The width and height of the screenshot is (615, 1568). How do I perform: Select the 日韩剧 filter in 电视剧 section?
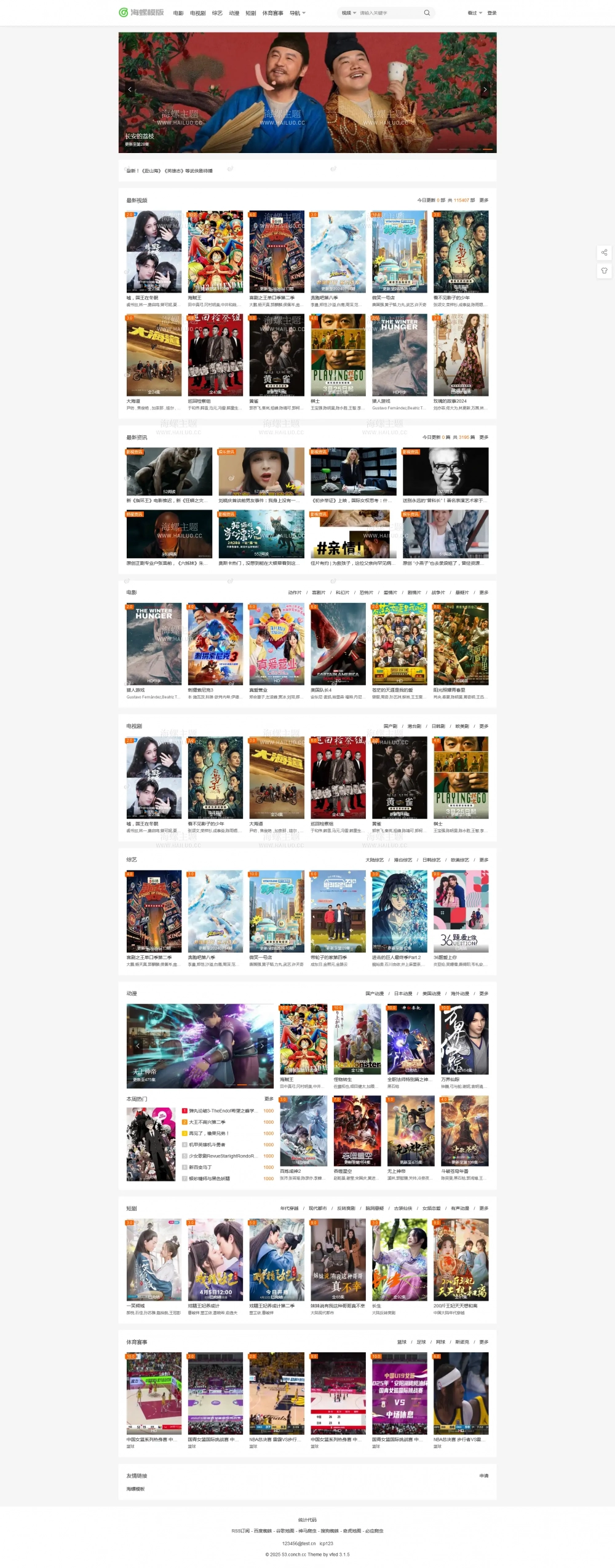point(438,726)
